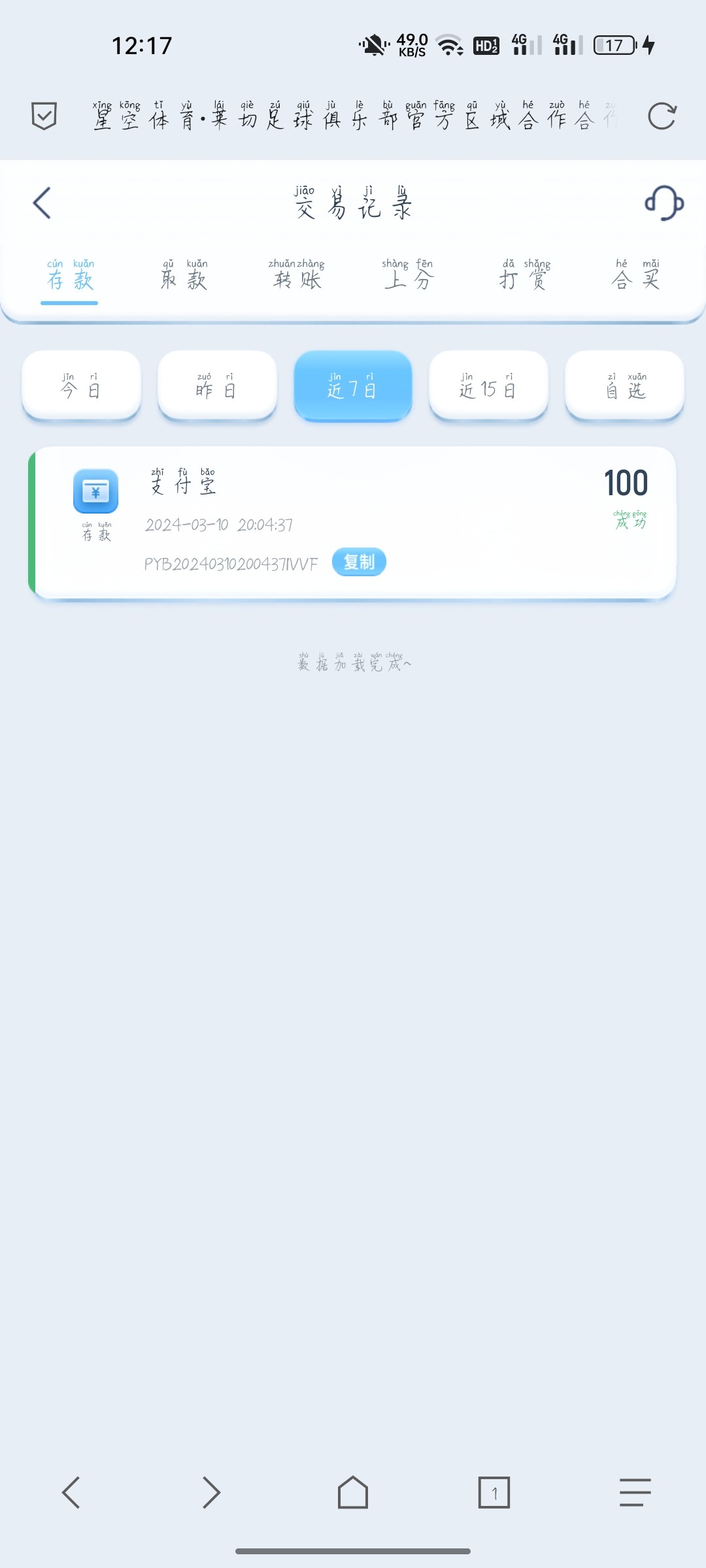Screen dimensions: 706x1568
Task: Go to the browser home page
Action: point(353,1492)
